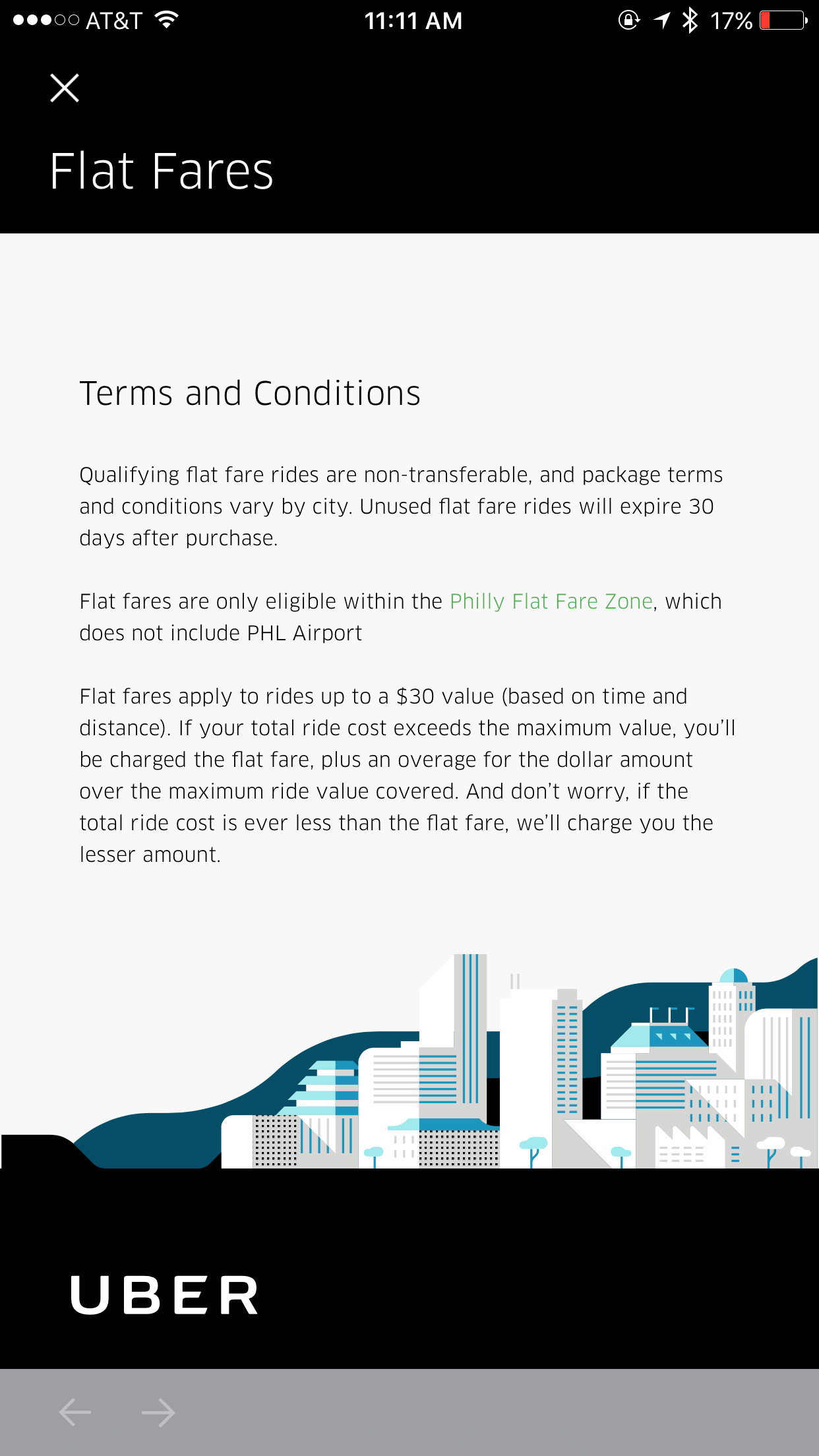Go back with the left arrow
The image size is (819, 1456).
tap(75, 1412)
